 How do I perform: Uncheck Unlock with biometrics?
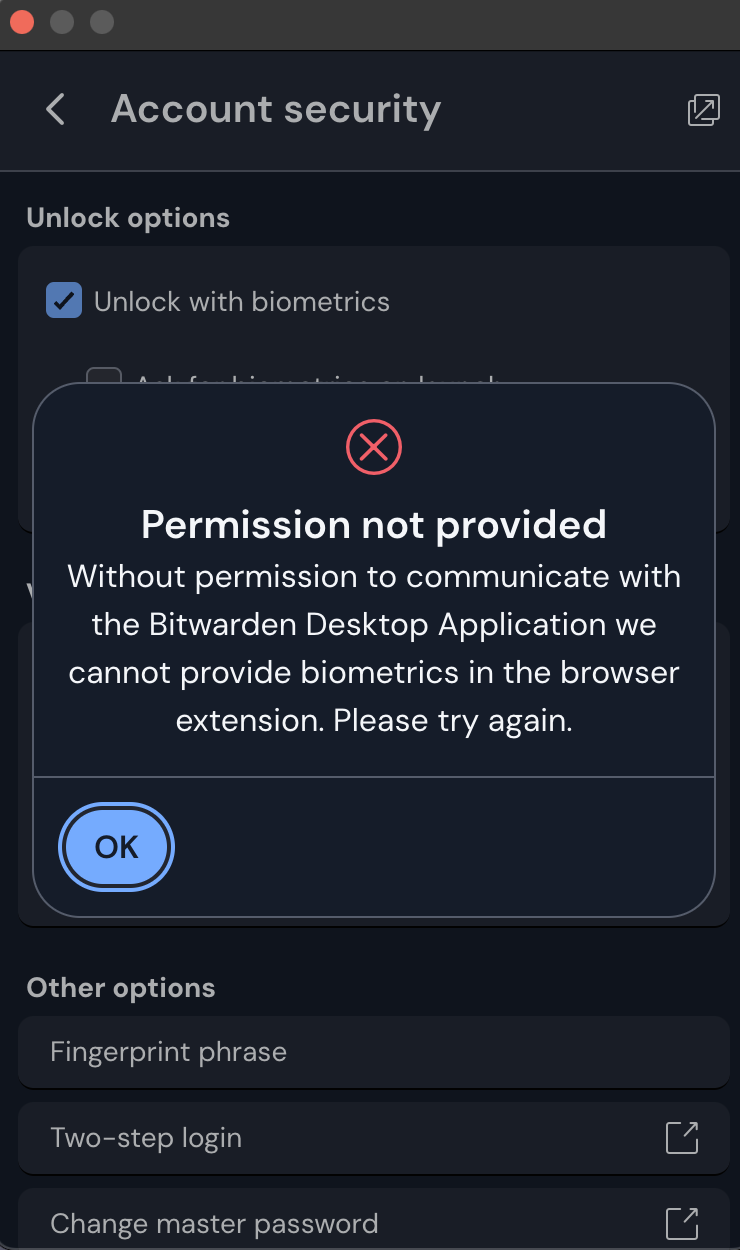[x=64, y=301]
